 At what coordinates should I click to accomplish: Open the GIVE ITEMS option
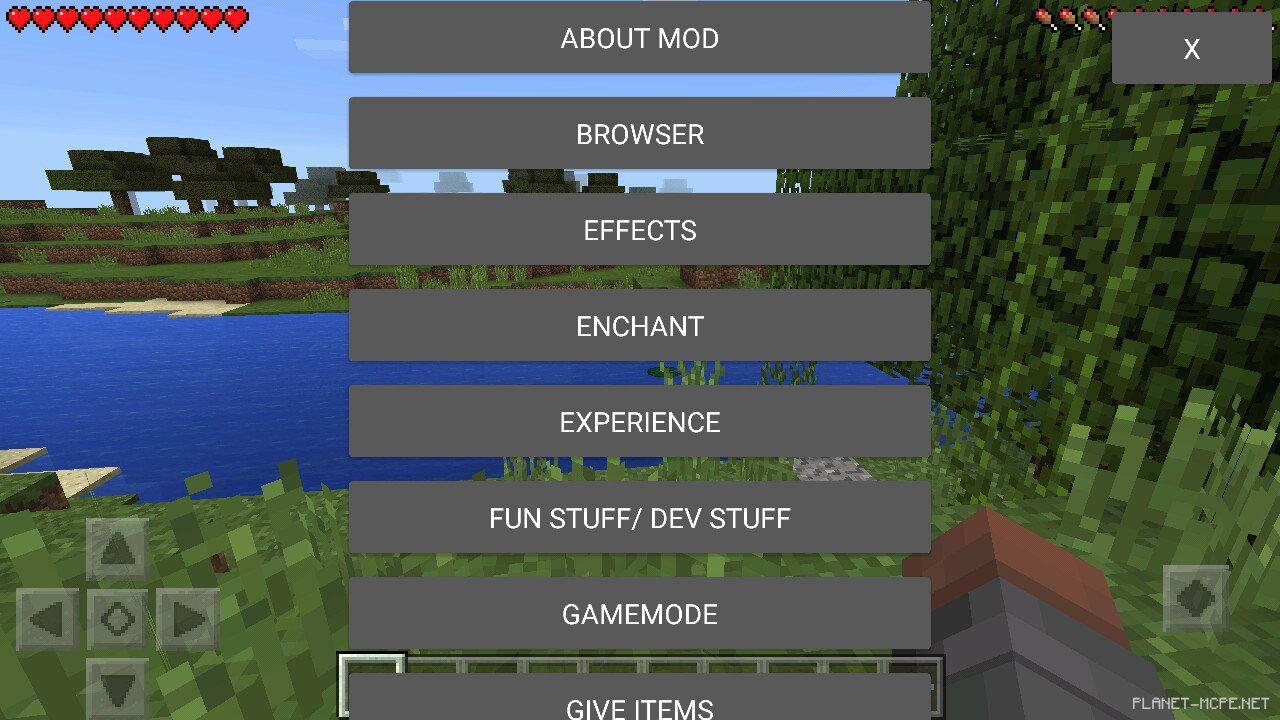click(x=639, y=702)
